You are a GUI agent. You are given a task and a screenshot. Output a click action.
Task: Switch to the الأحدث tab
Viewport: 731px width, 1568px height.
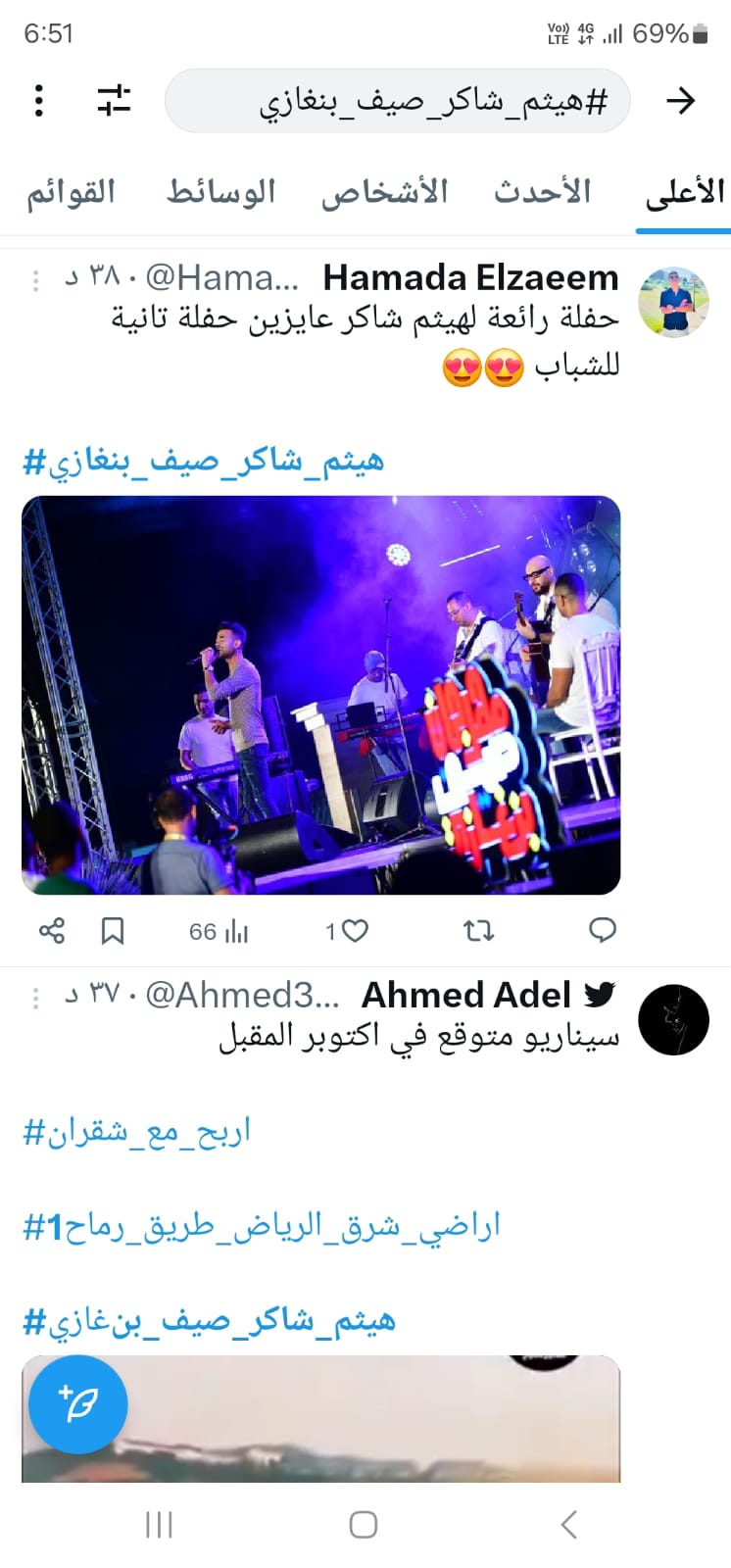point(542,192)
